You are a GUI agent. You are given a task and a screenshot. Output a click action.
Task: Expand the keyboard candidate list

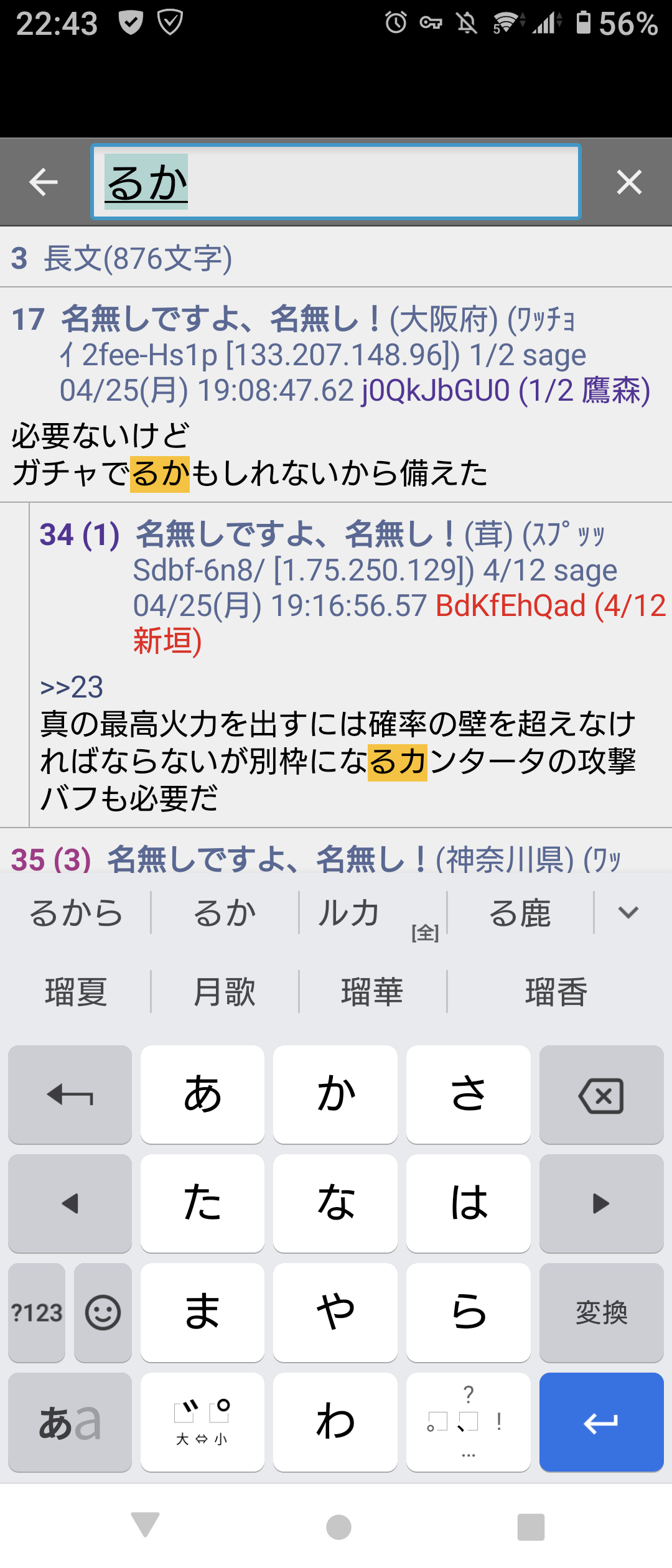click(628, 913)
